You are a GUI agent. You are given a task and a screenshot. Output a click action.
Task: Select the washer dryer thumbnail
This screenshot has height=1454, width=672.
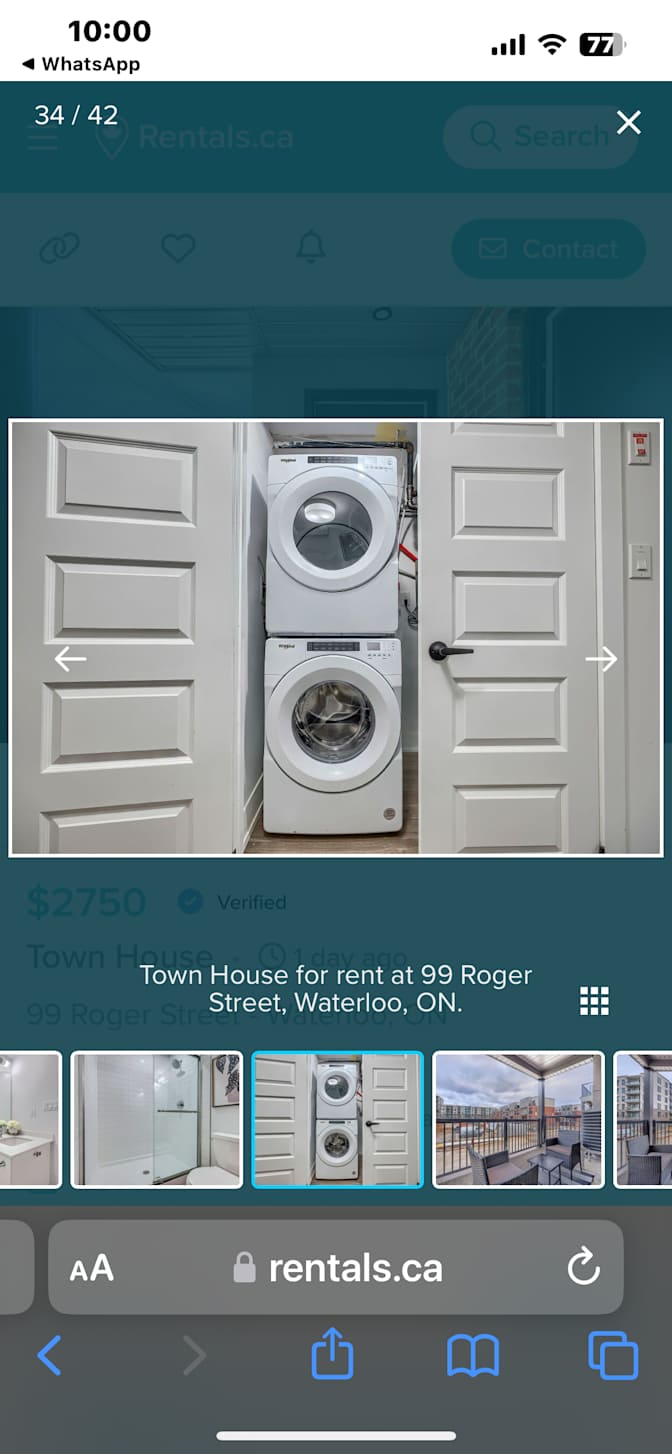(338, 1119)
